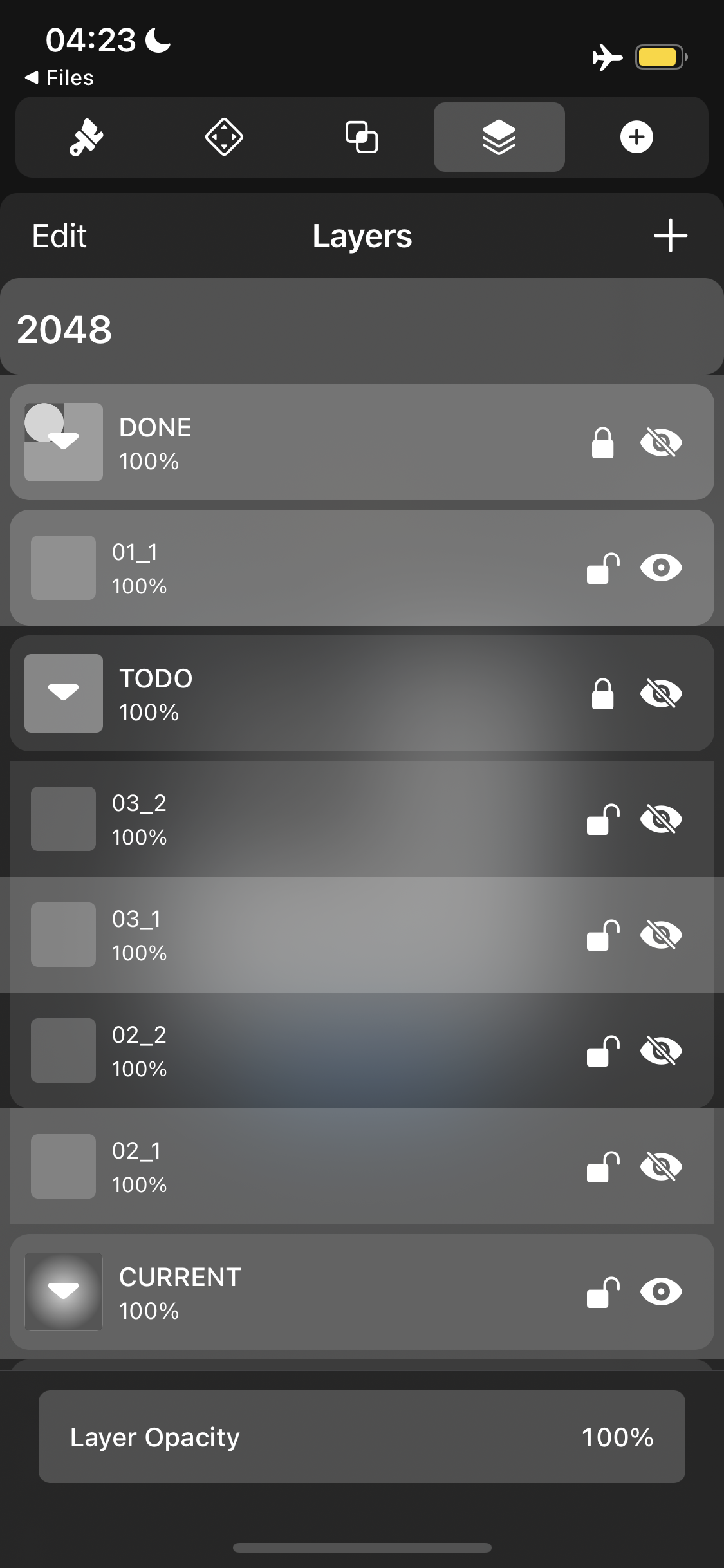The image size is (724, 1568).
Task: Lock layer 01_1
Action: pos(602,568)
